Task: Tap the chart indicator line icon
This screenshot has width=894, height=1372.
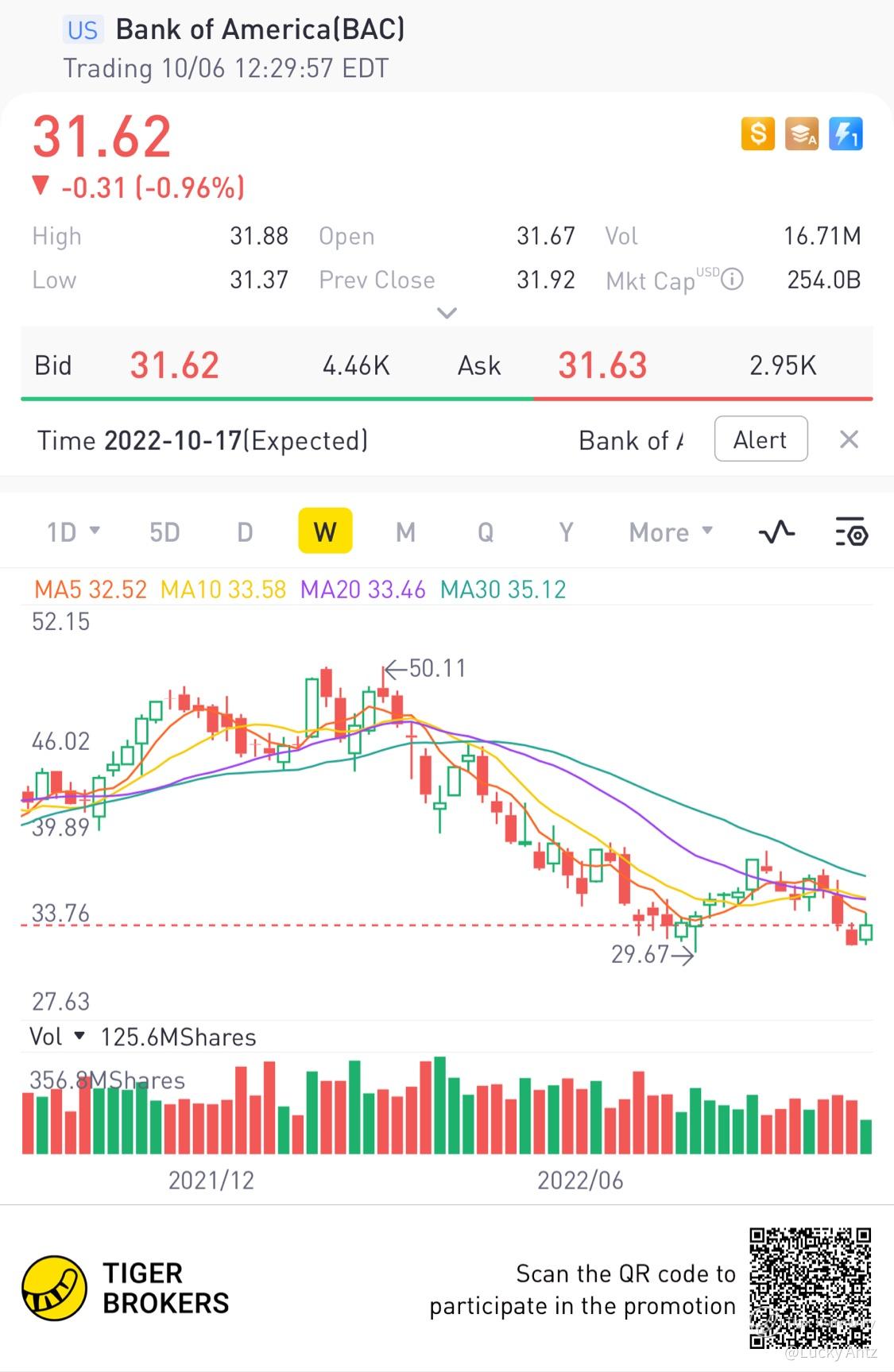Action: pyautogui.click(x=776, y=531)
